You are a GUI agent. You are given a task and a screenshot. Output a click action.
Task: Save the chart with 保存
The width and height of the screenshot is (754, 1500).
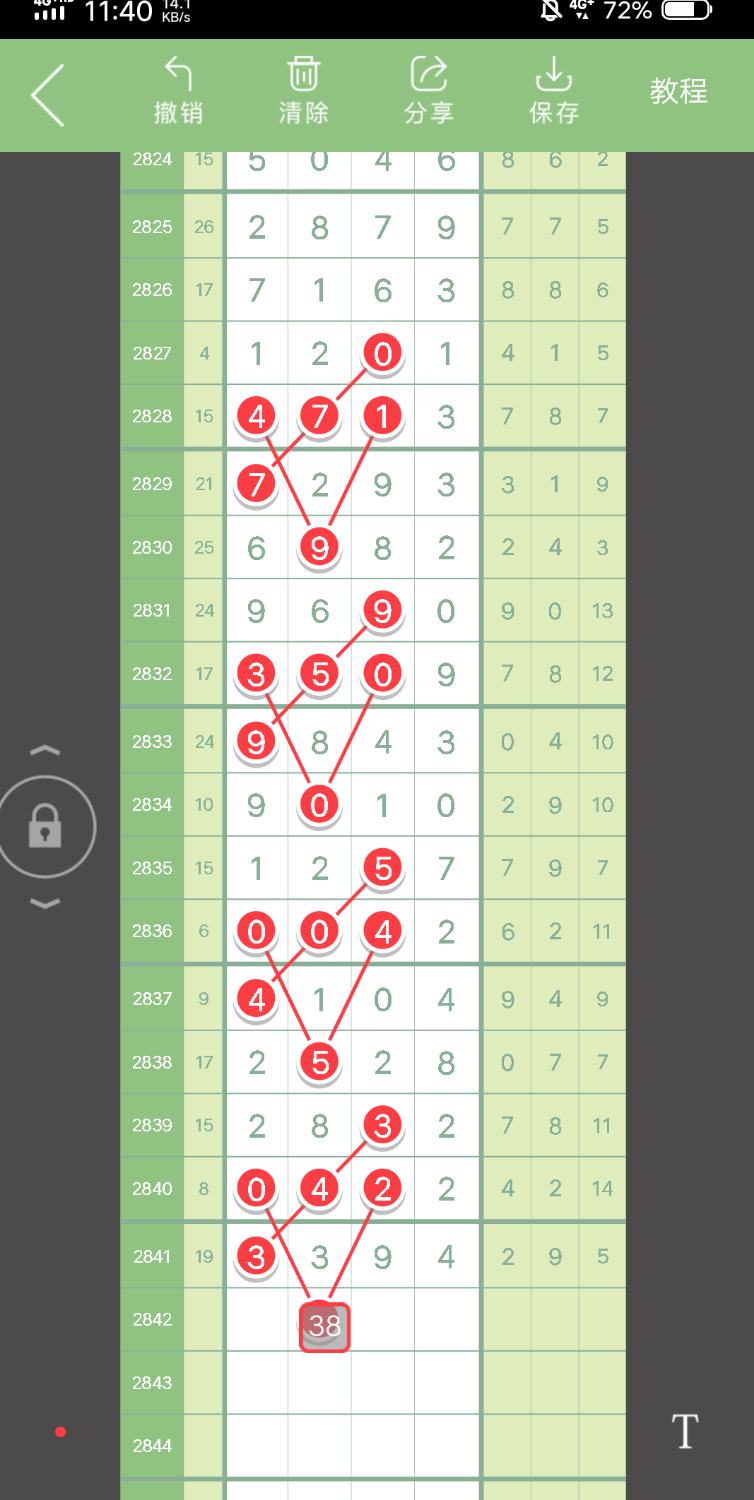(554, 91)
